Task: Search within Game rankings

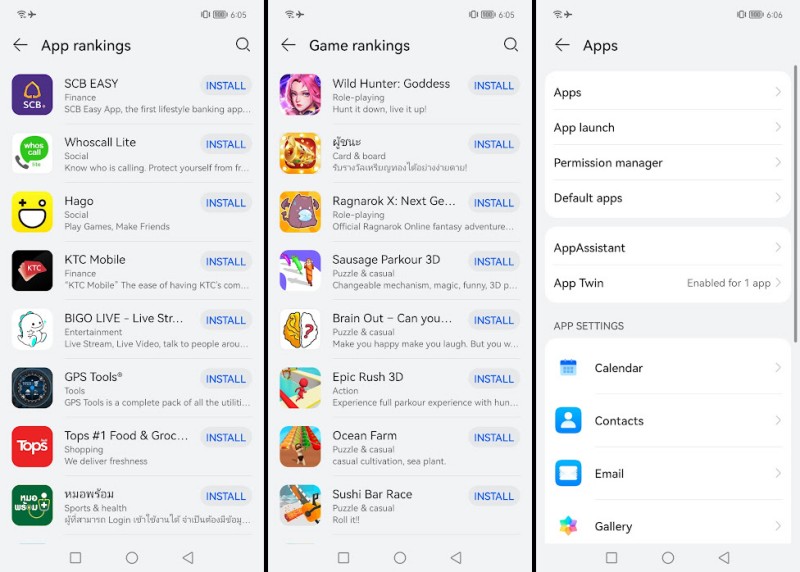Action: tap(511, 45)
